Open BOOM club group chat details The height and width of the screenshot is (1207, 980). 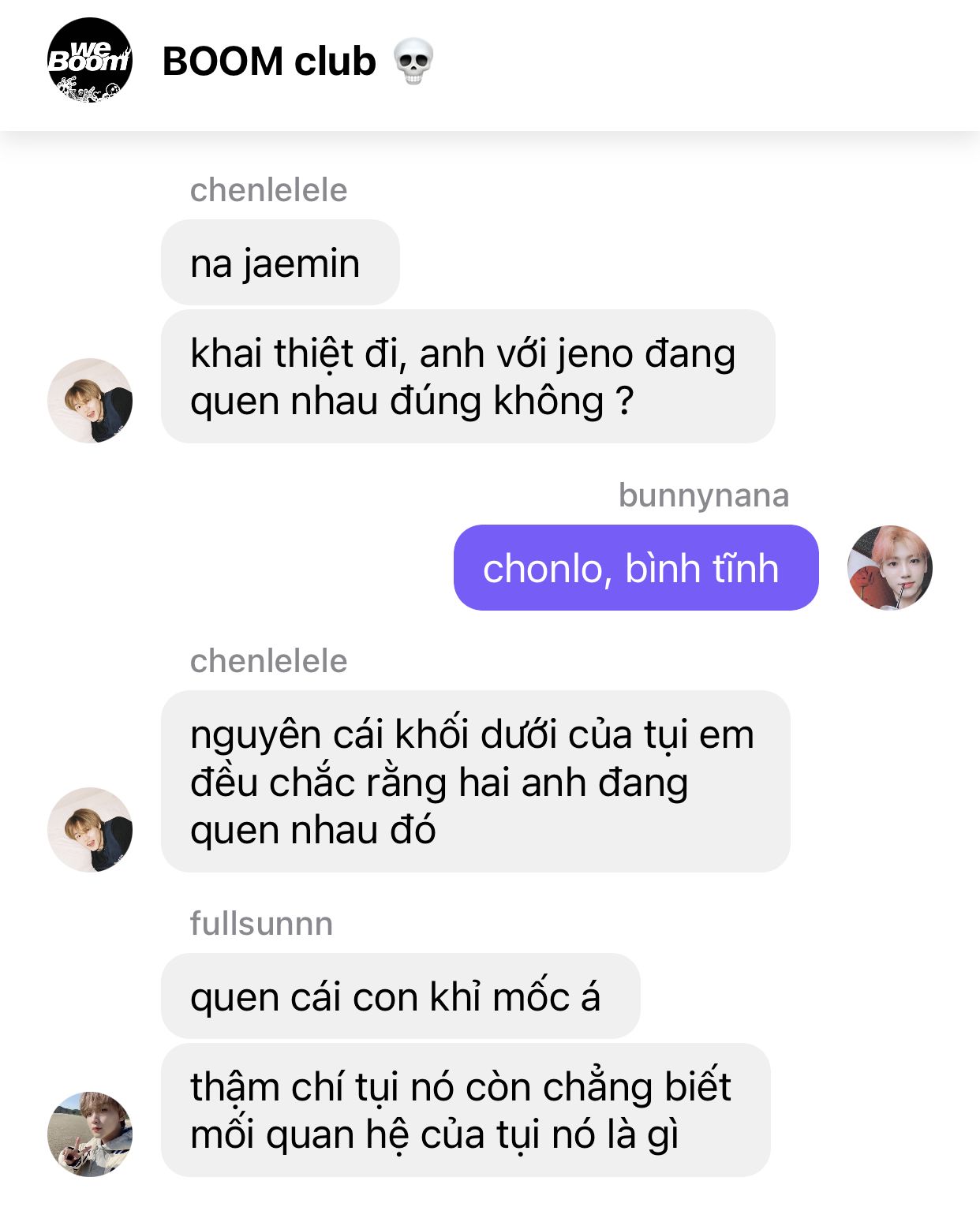(269, 62)
